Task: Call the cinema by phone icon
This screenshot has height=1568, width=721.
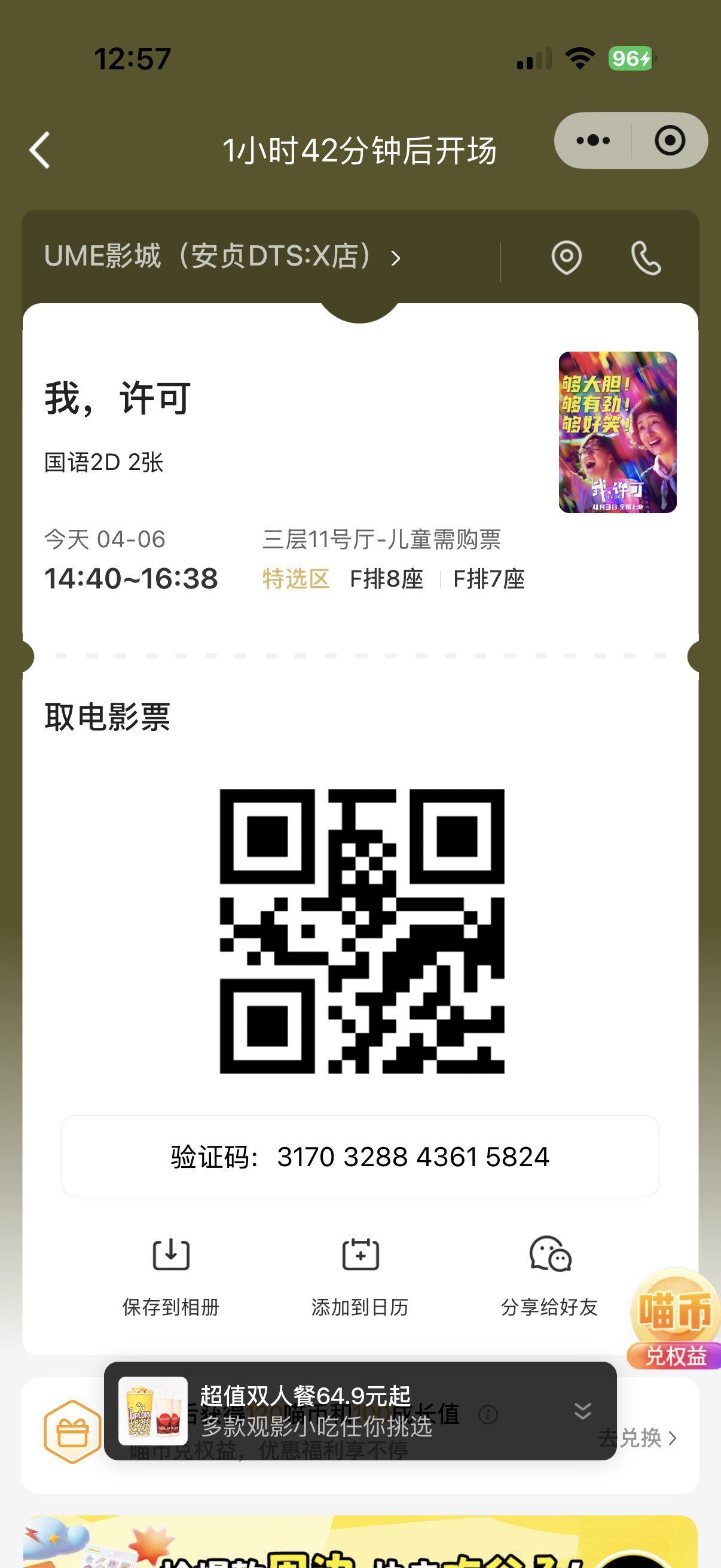Action: pyautogui.click(x=646, y=258)
